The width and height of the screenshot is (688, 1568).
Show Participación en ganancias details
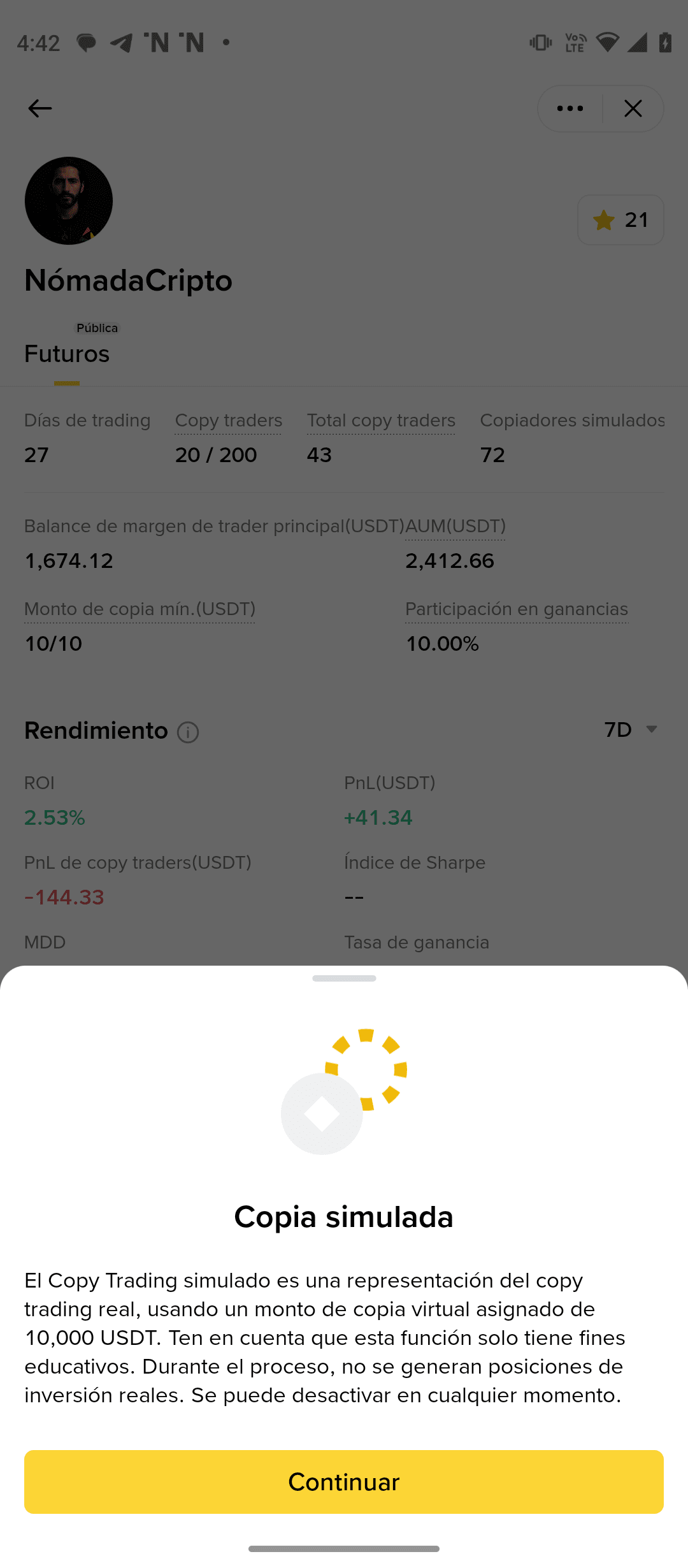[517, 609]
